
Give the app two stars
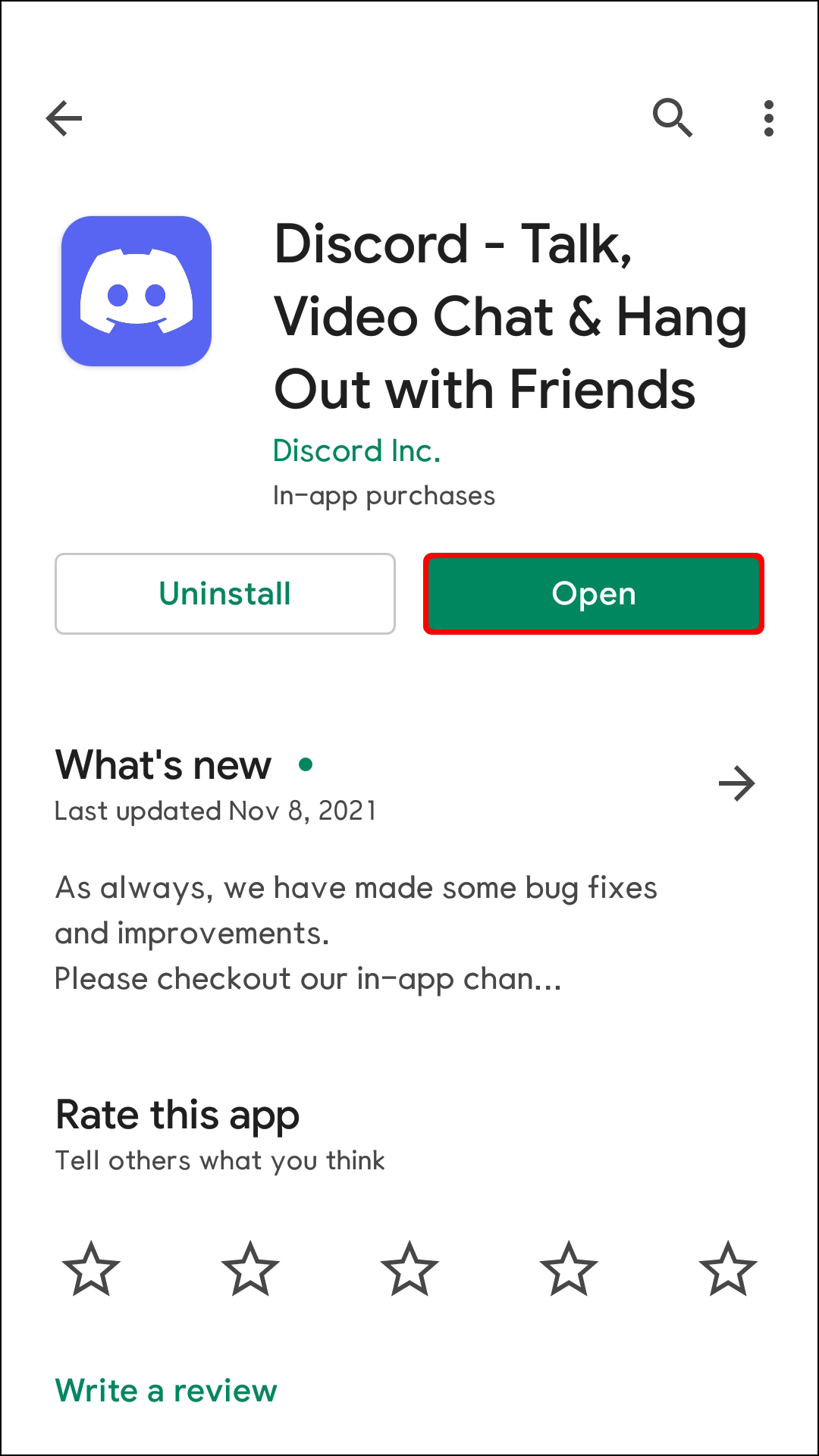(x=250, y=1268)
